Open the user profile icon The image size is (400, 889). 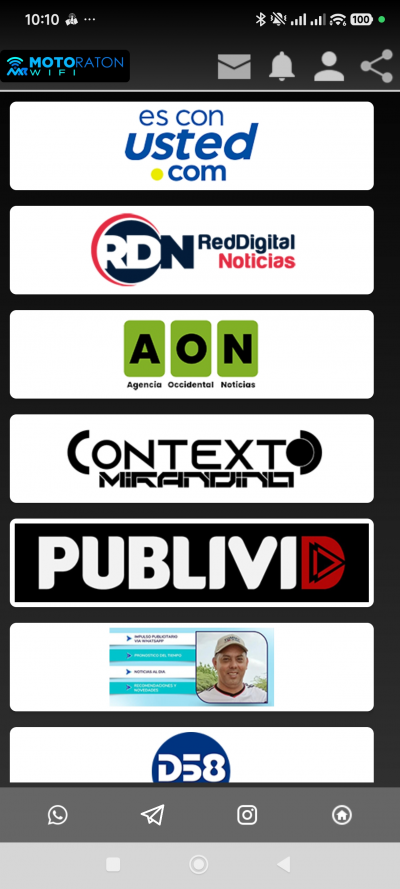[x=329, y=66]
